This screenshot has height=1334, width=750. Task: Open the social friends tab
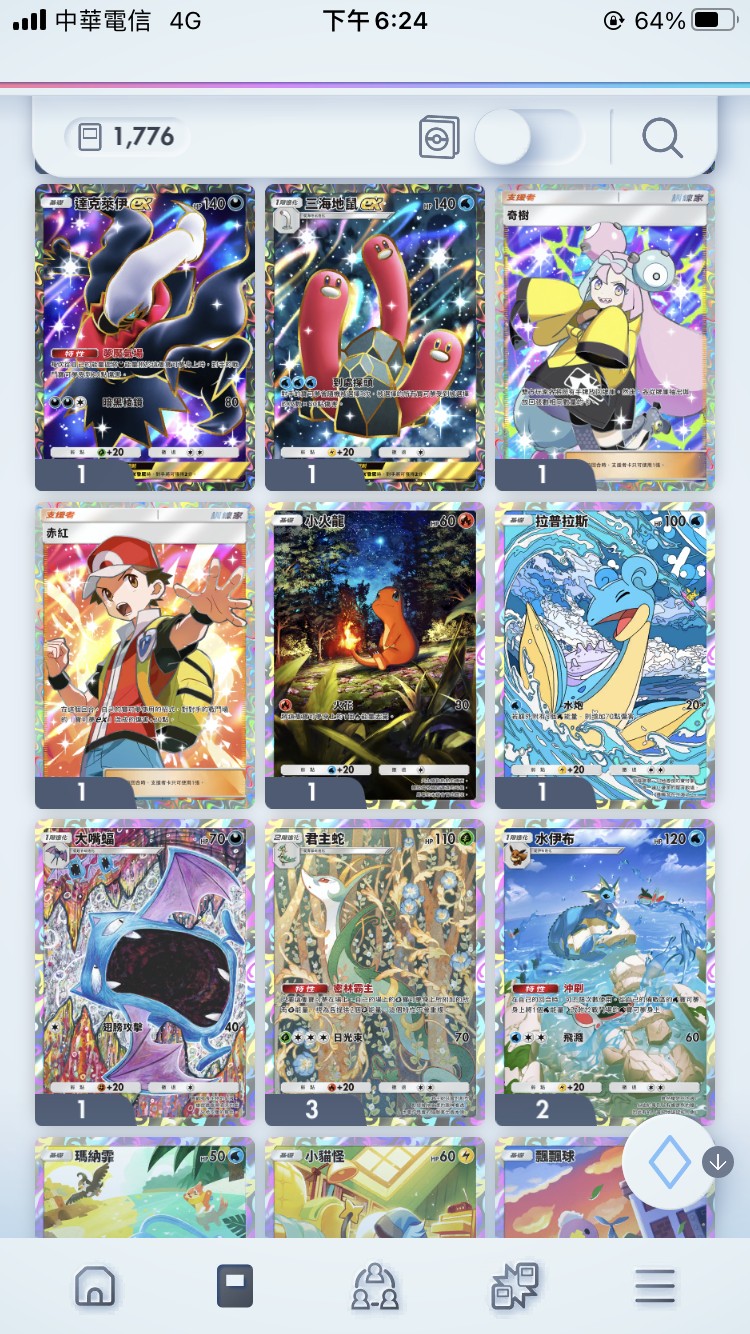[x=375, y=1286]
